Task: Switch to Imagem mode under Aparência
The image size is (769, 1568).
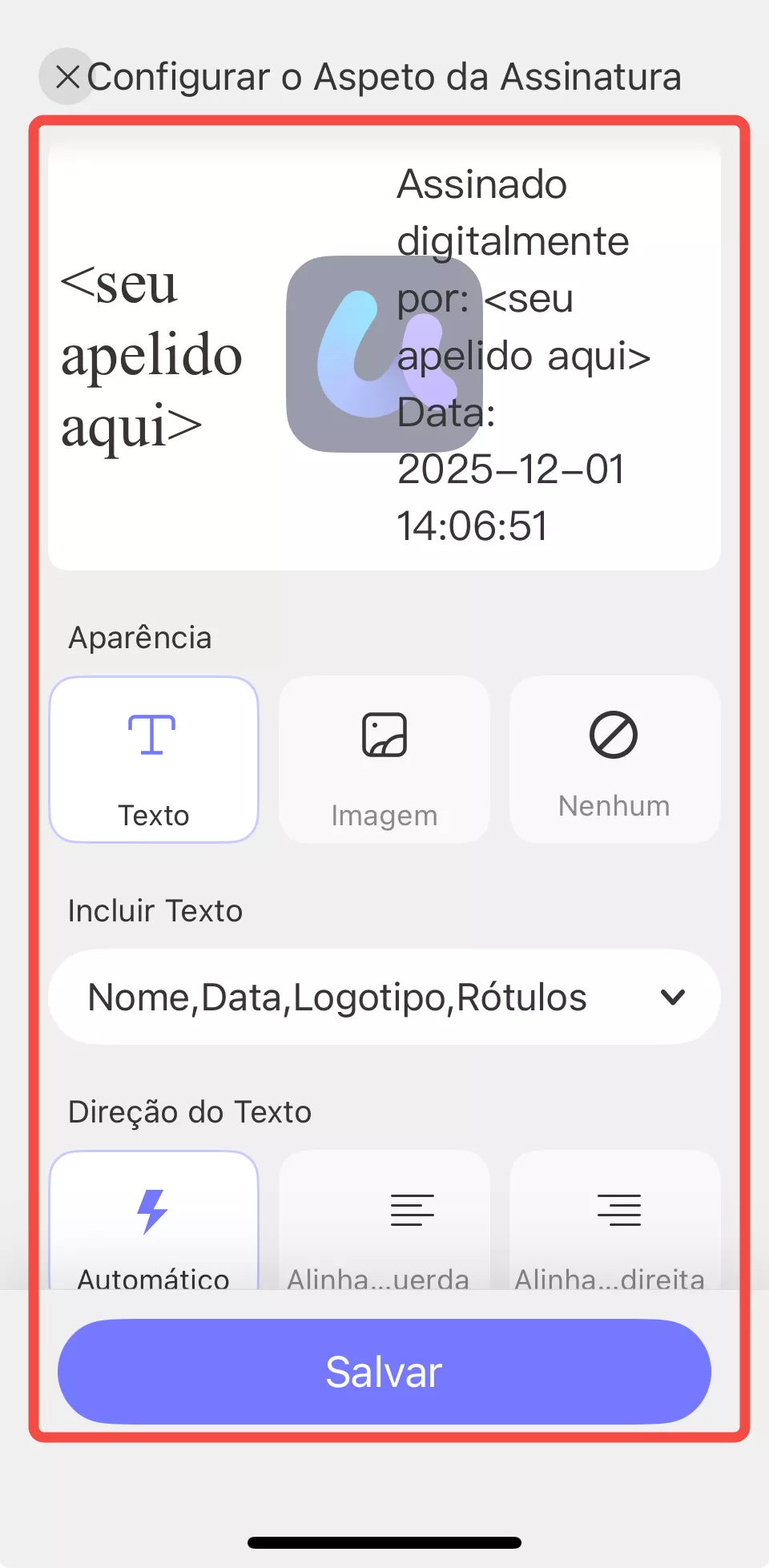Action: tap(384, 759)
